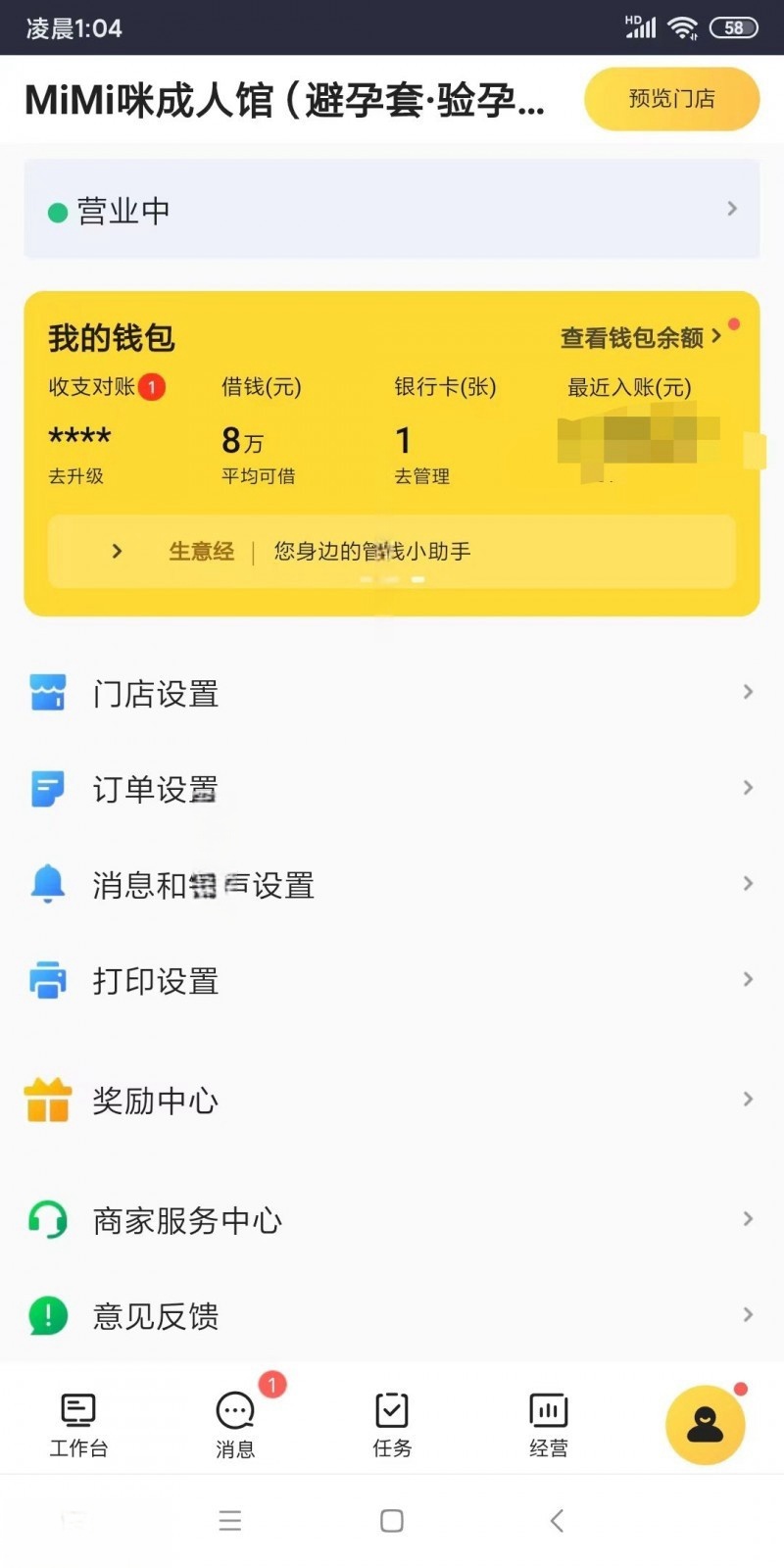
Task: Tap the system back button
Action: point(557,1520)
